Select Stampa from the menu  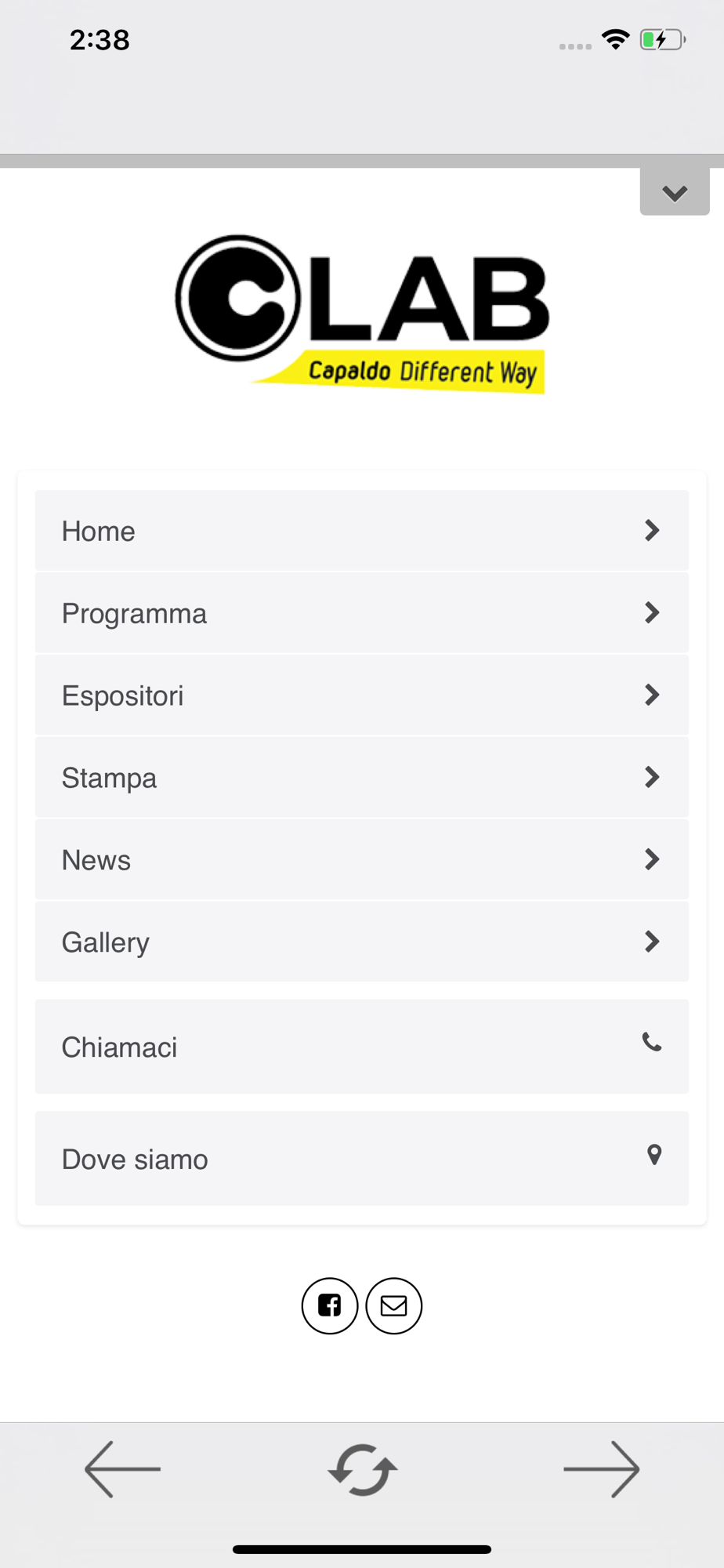pos(362,778)
